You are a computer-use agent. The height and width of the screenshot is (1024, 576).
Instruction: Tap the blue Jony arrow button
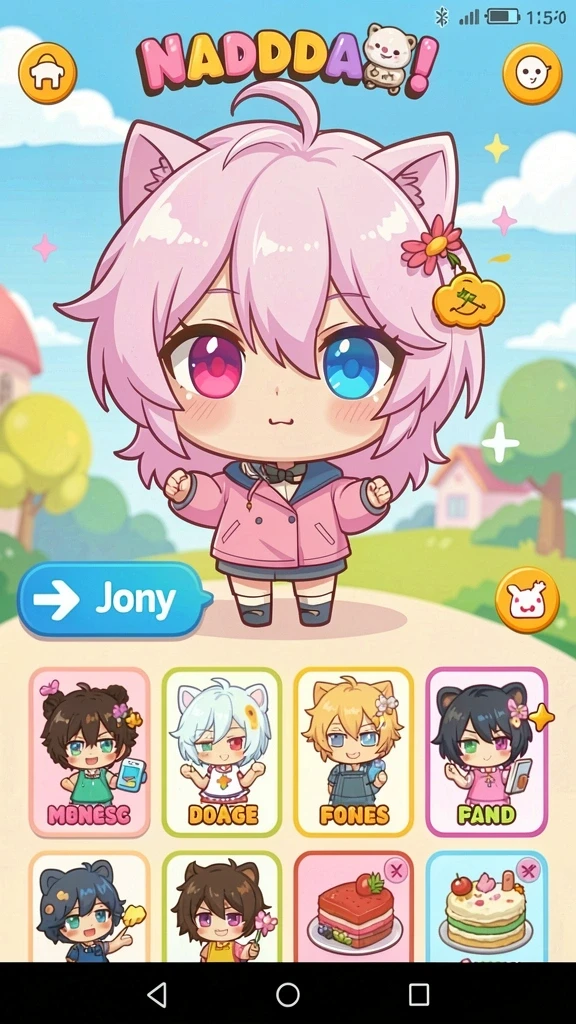click(x=114, y=600)
